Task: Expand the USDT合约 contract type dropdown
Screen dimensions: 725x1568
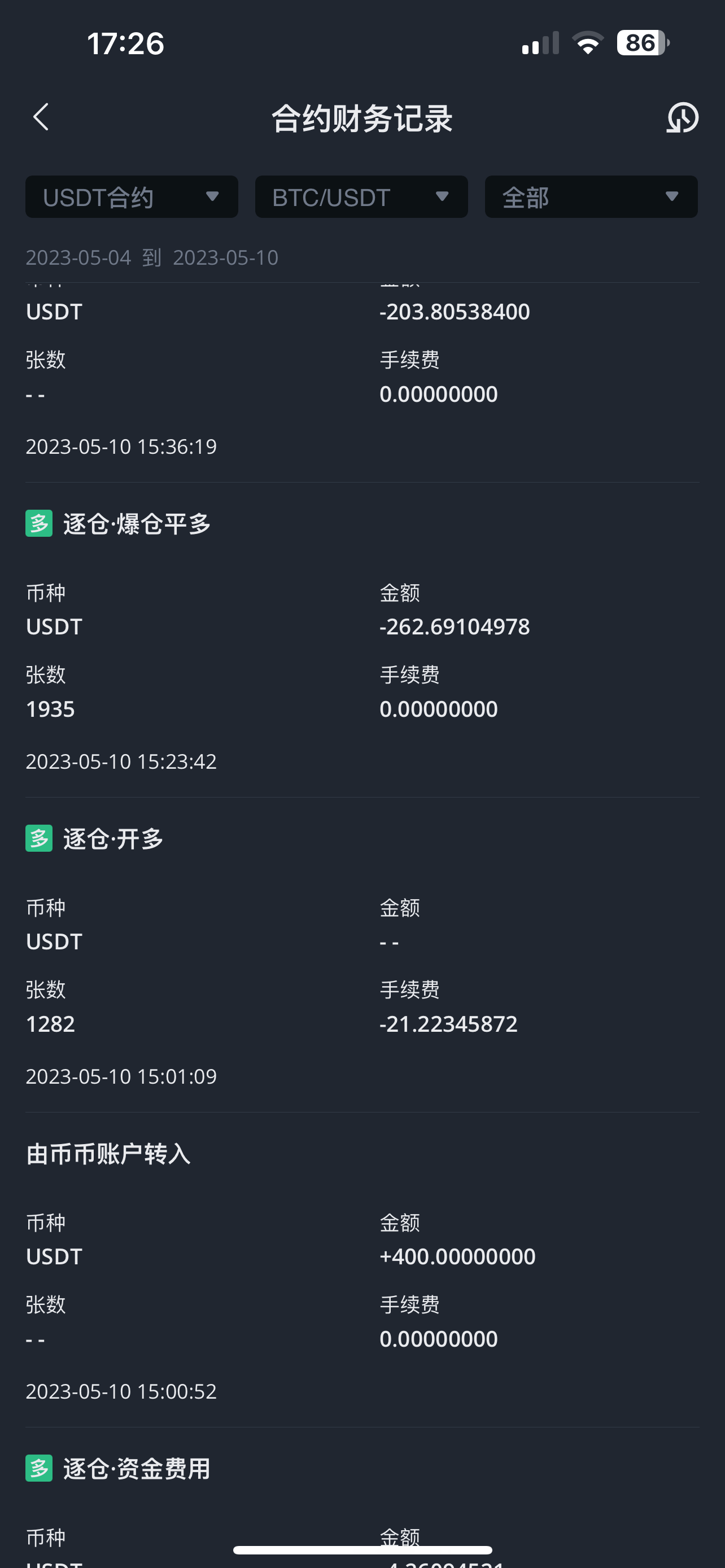Action: point(132,197)
